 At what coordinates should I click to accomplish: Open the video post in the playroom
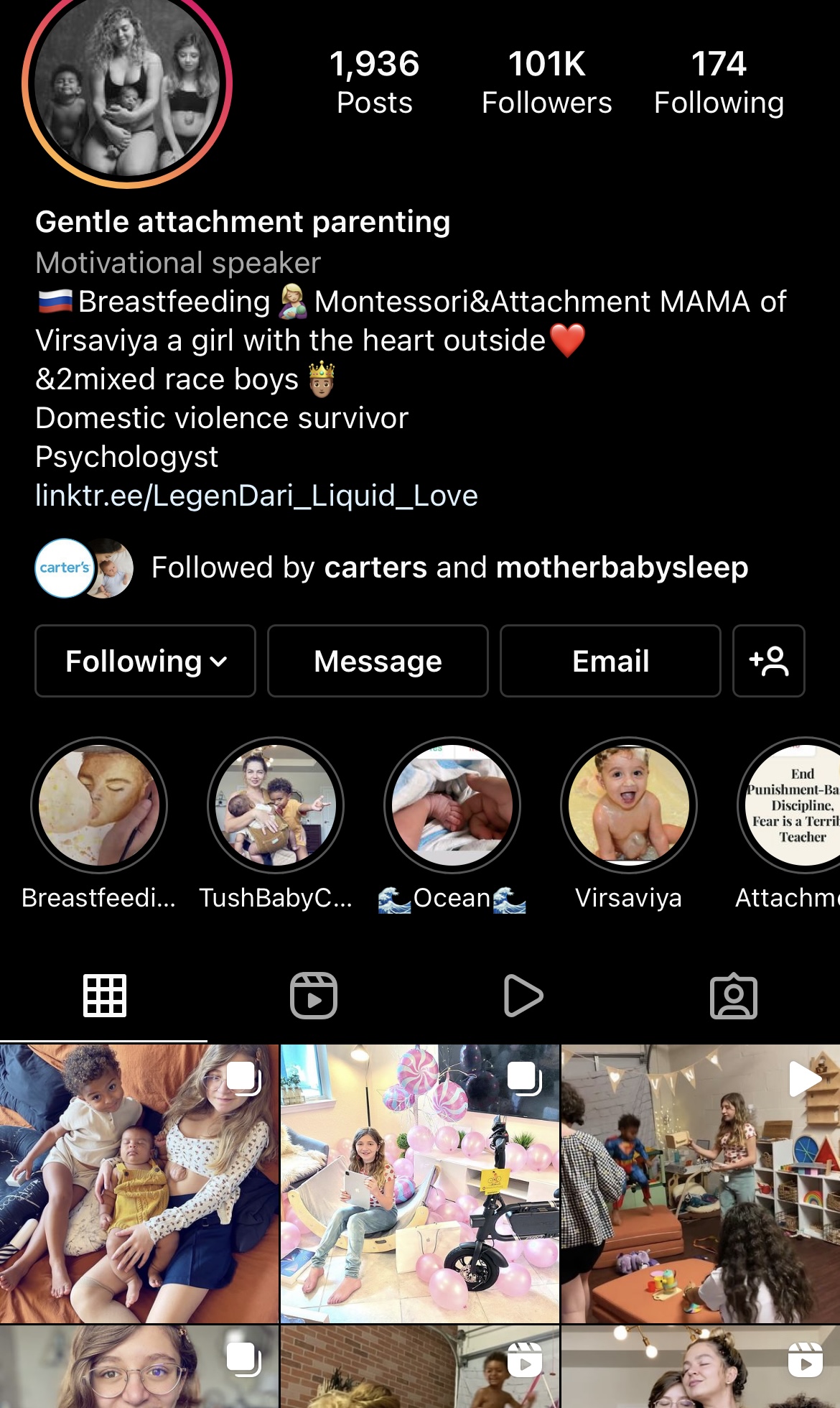click(701, 1184)
